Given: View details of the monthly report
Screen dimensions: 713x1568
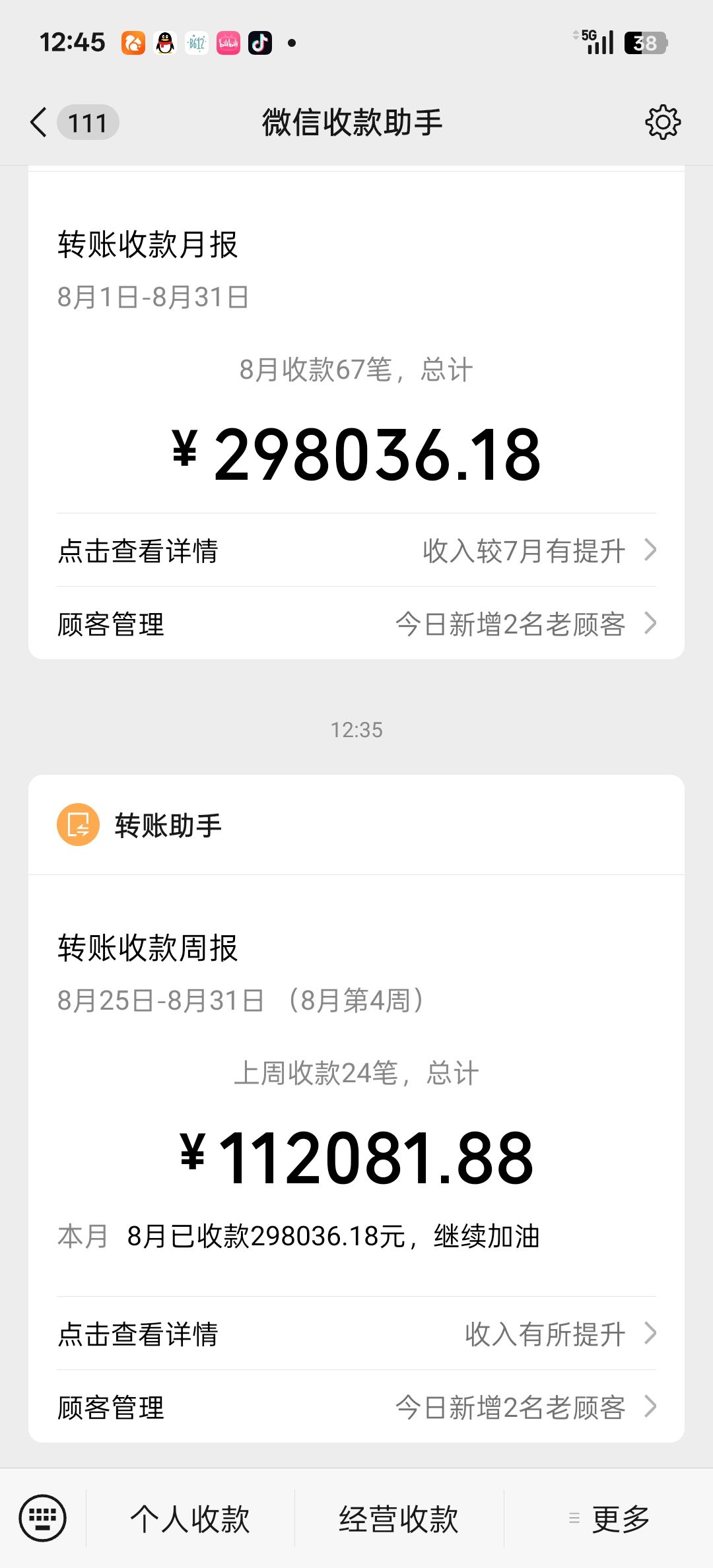Looking at the screenshot, I should coord(356,550).
